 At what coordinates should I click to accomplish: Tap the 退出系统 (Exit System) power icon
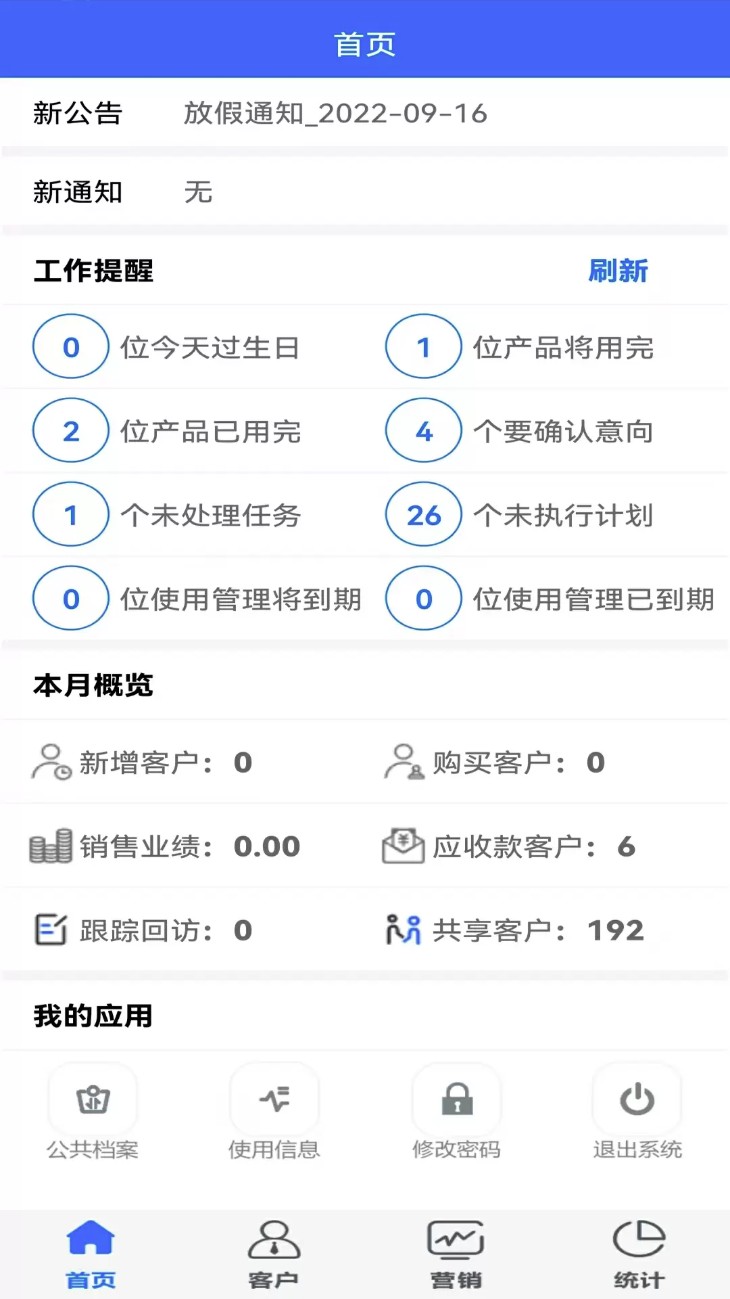point(637,1097)
